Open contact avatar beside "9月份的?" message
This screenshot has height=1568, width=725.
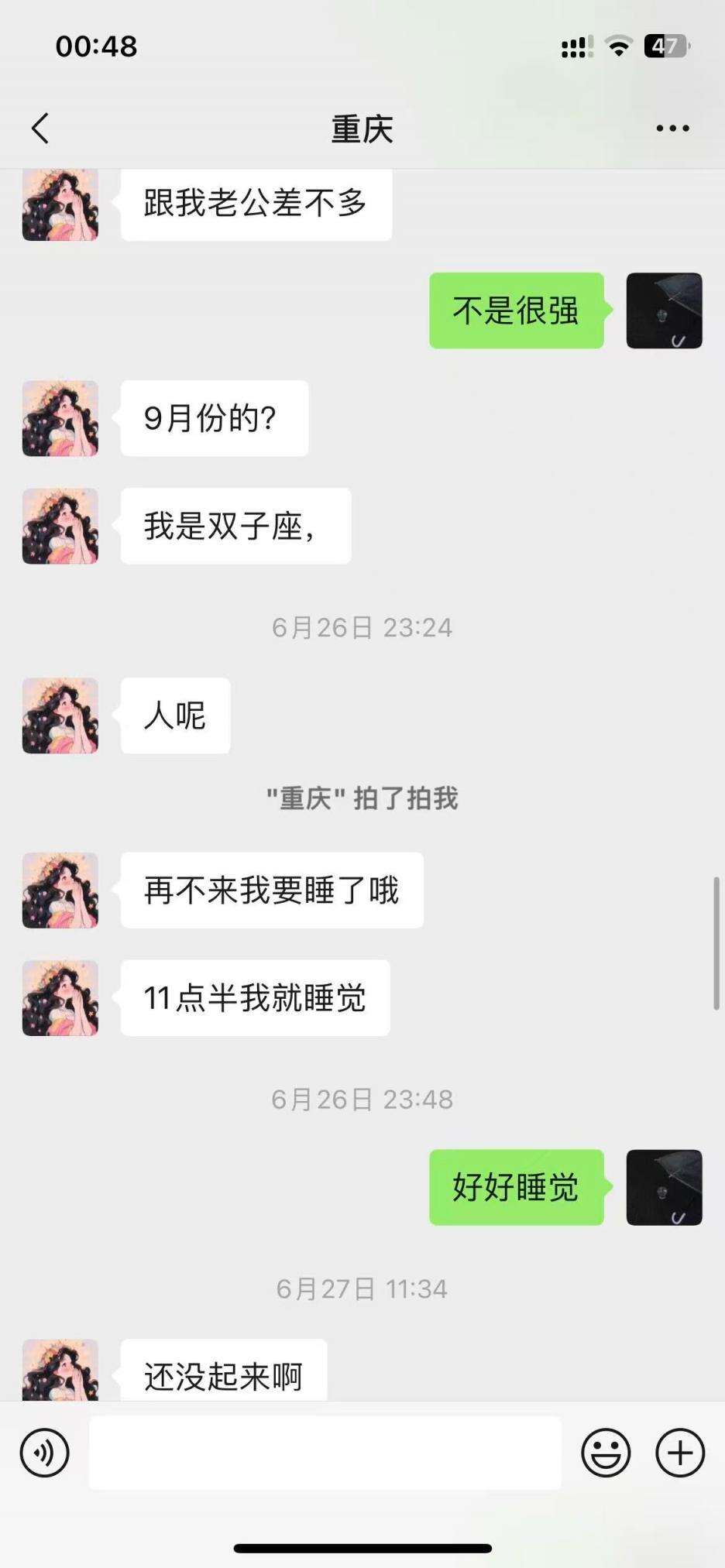[x=60, y=418]
